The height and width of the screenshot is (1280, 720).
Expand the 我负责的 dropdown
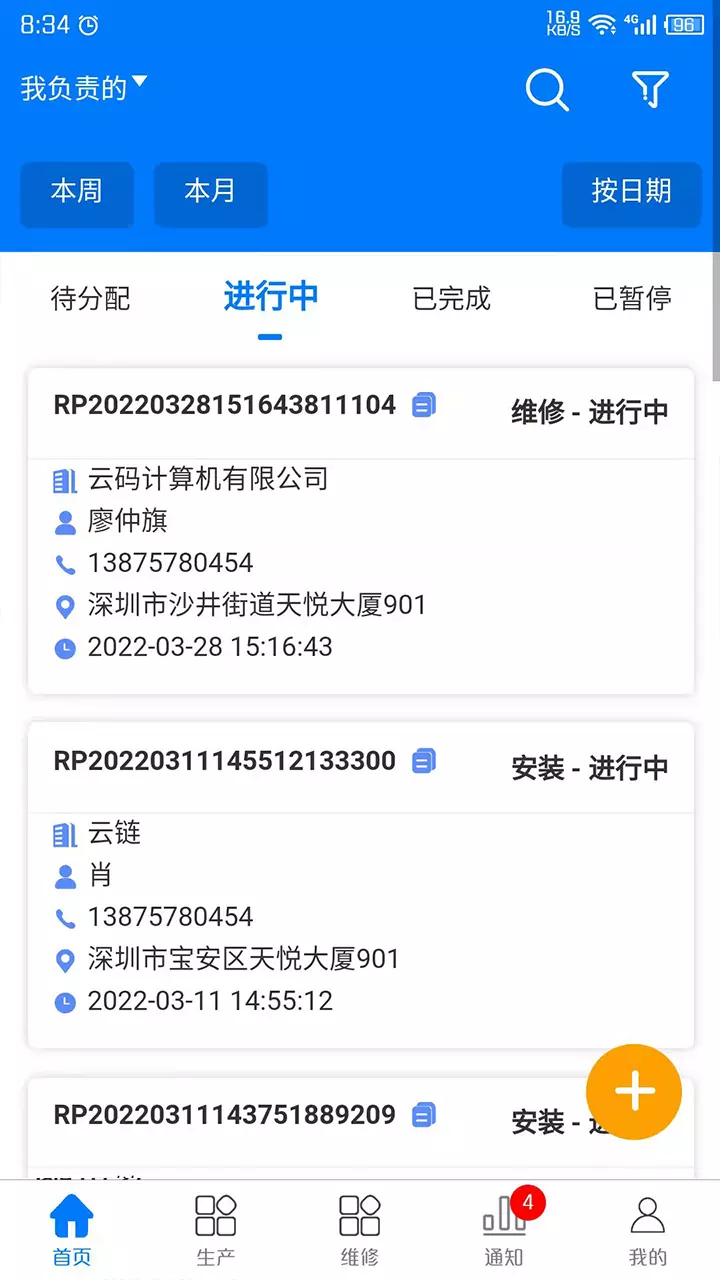click(x=84, y=87)
